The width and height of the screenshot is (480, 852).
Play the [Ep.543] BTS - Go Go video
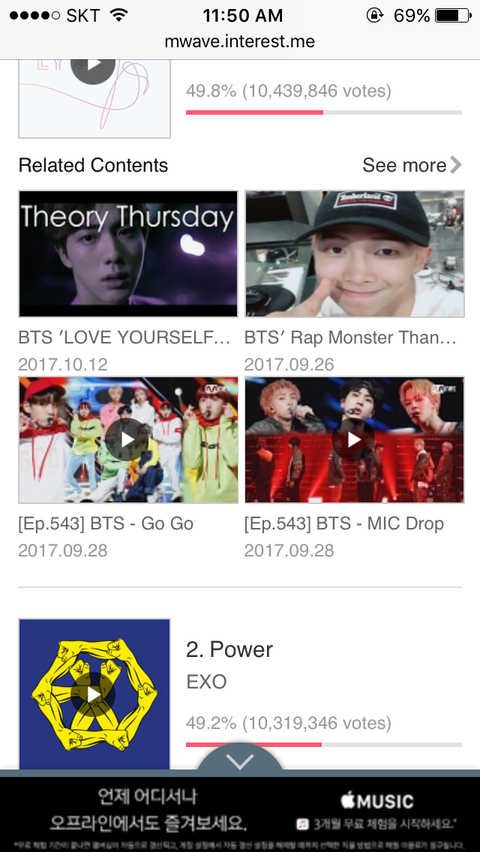(128, 440)
